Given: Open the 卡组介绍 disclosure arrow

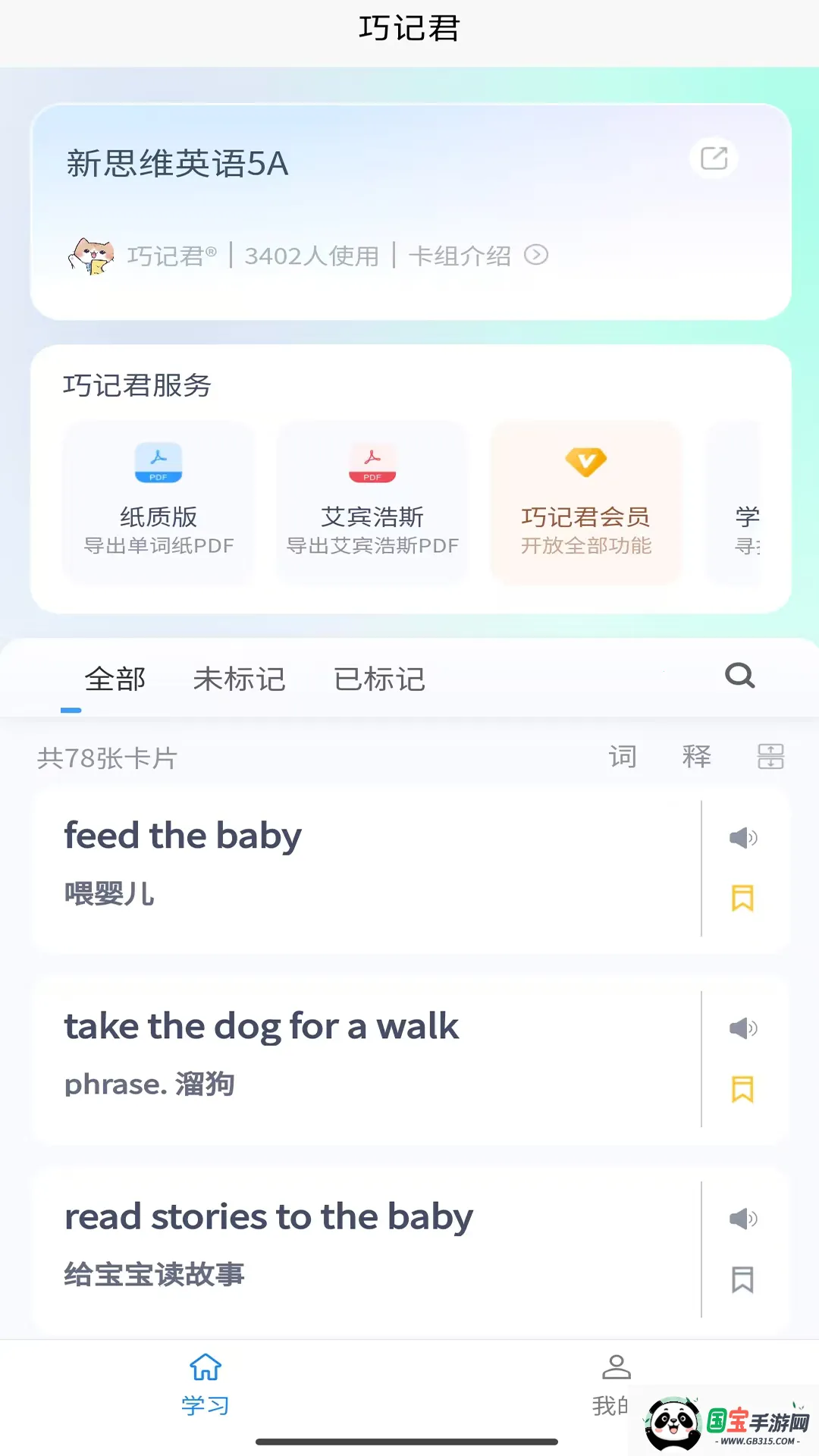Looking at the screenshot, I should pyautogui.click(x=537, y=256).
